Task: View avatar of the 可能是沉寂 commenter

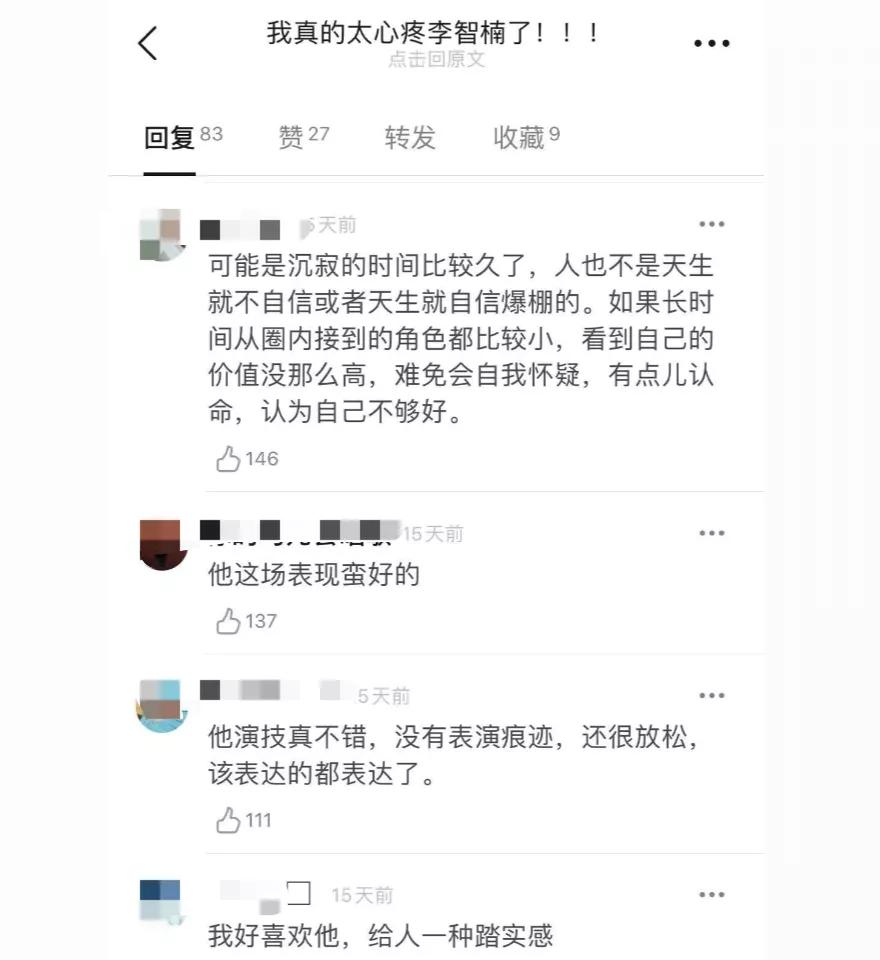Action: click(x=160, y=235)
